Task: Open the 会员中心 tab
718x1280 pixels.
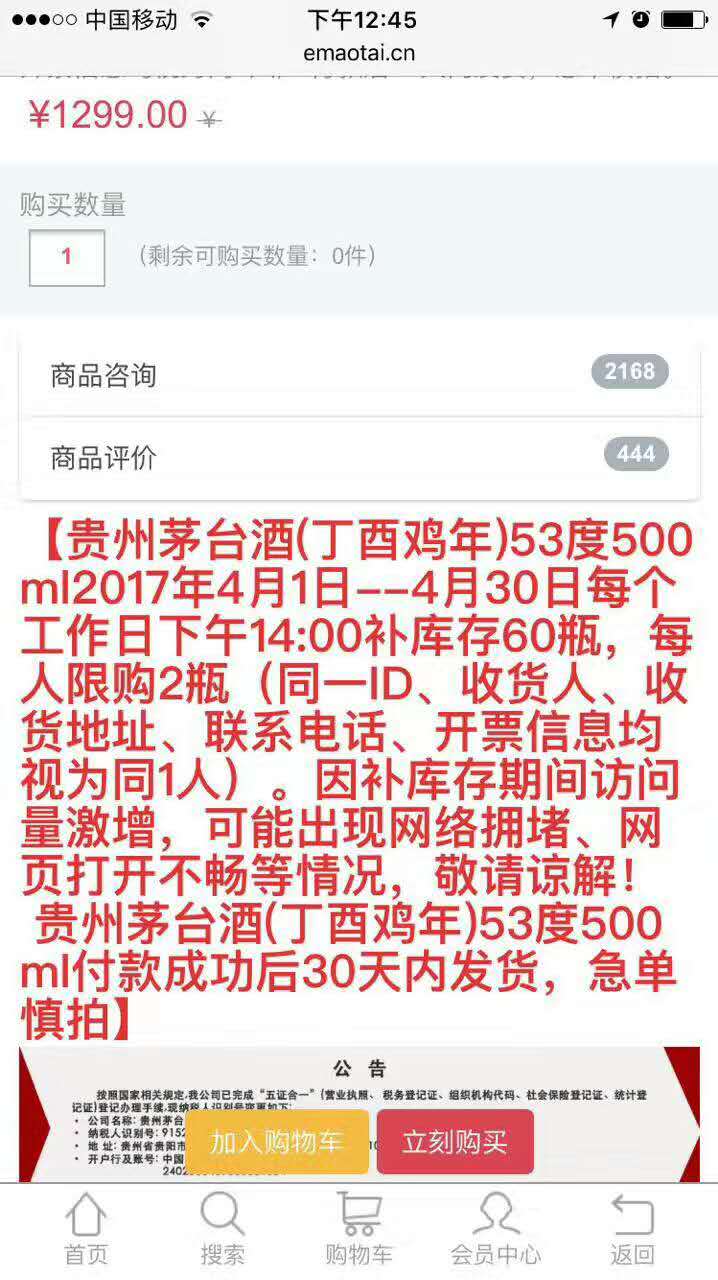Action: (496, 1230)
